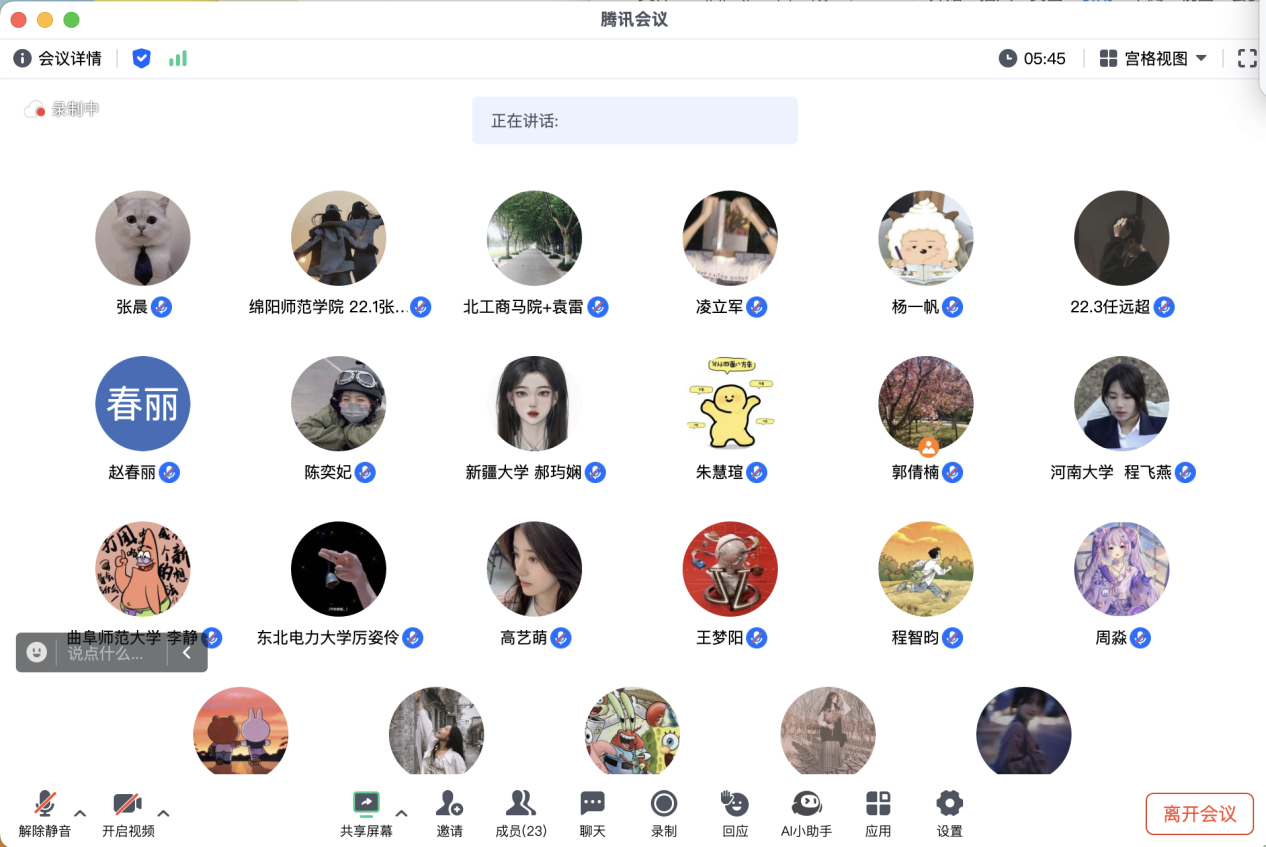Image resolution: width=1266 pixels, height=847 pixels.
Task: Turn on the camera with 开启视频
Action: point(127,812)
